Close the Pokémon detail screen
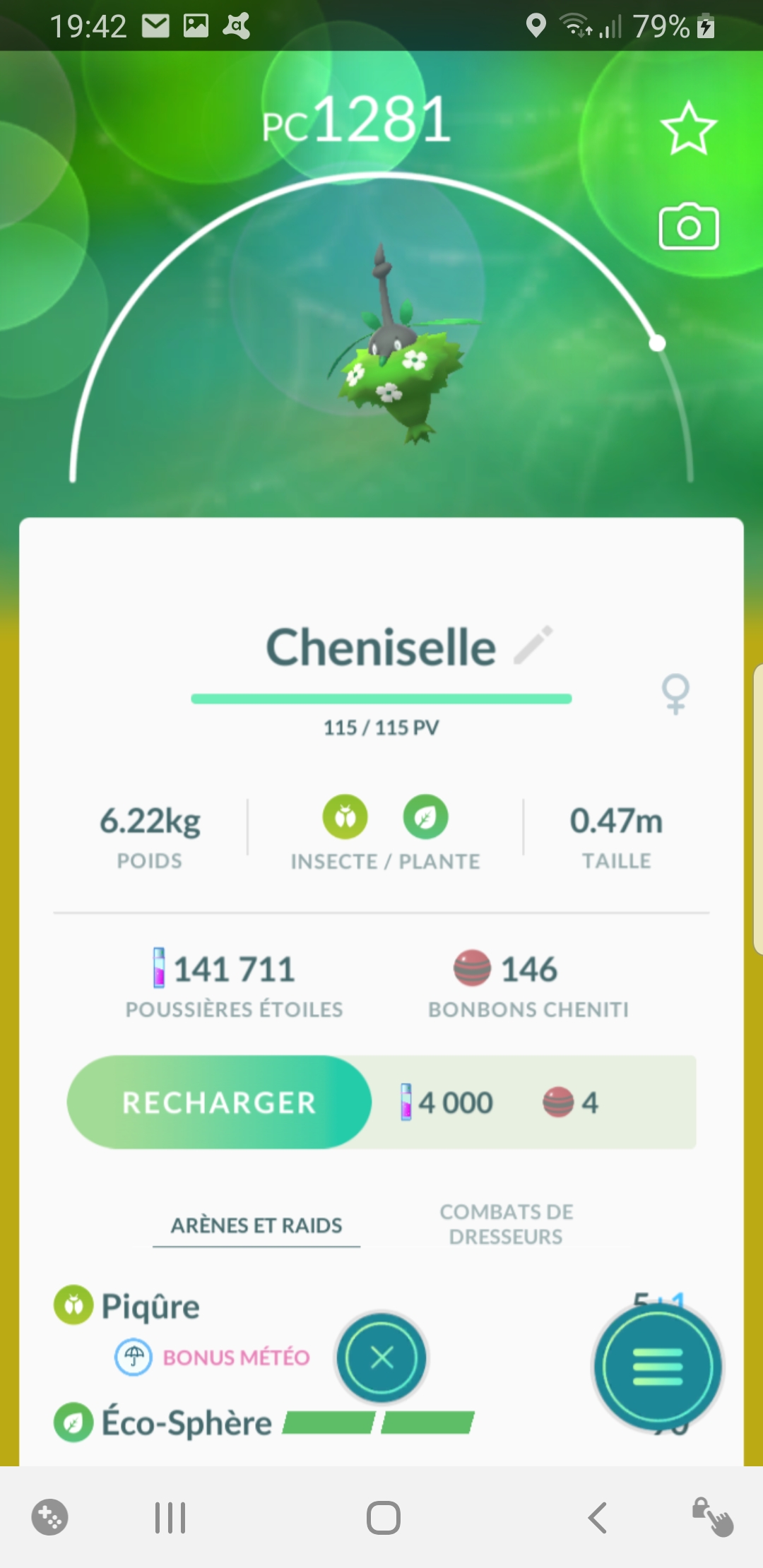The width and height of the screenshot is (763, 1568). tap(381, 1357)
